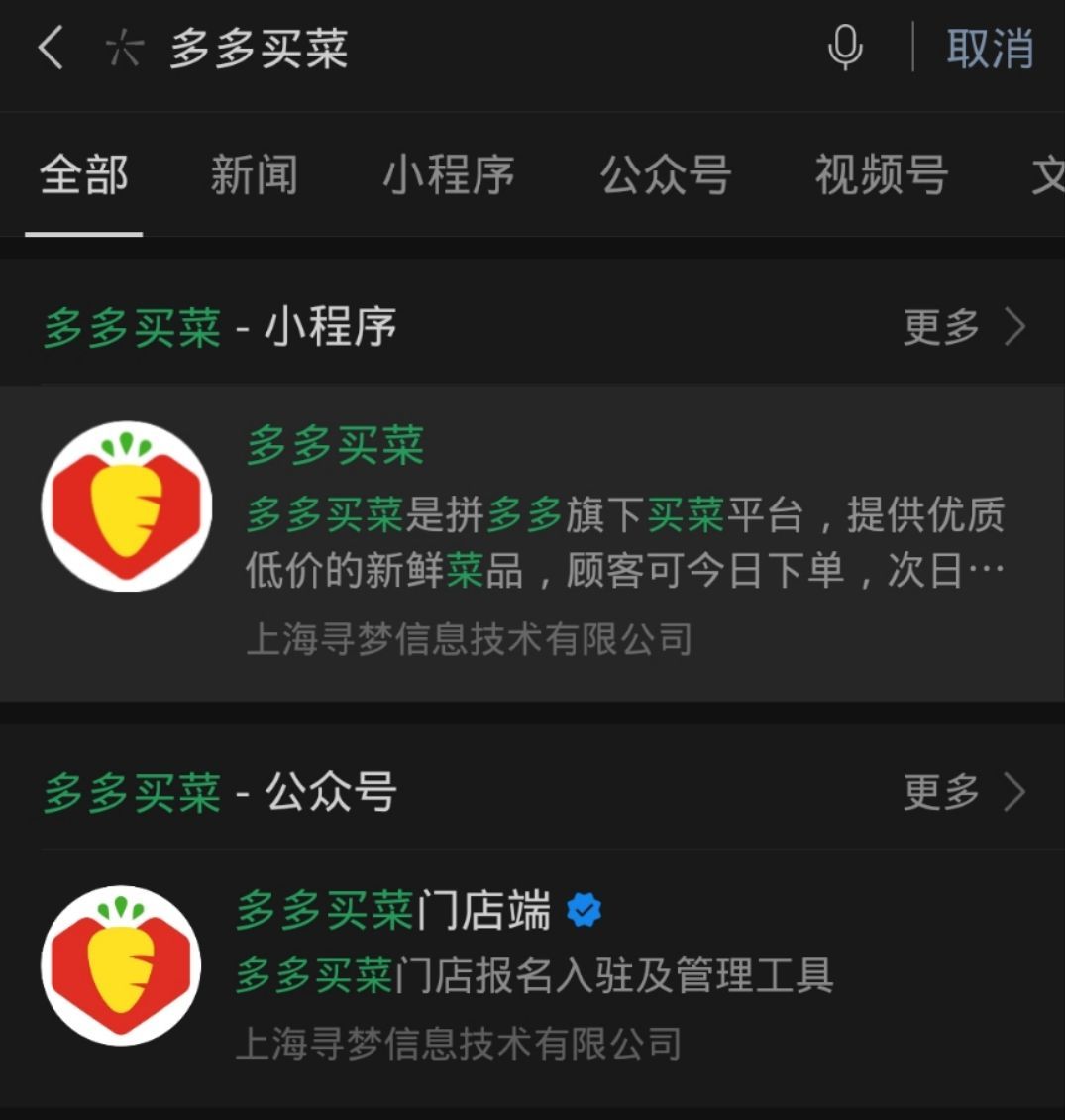Open the 多多买菜门店端 official account
The width and height of the screenshot is (1065, 1120).
pyautogui.click(x=394, y=912)
